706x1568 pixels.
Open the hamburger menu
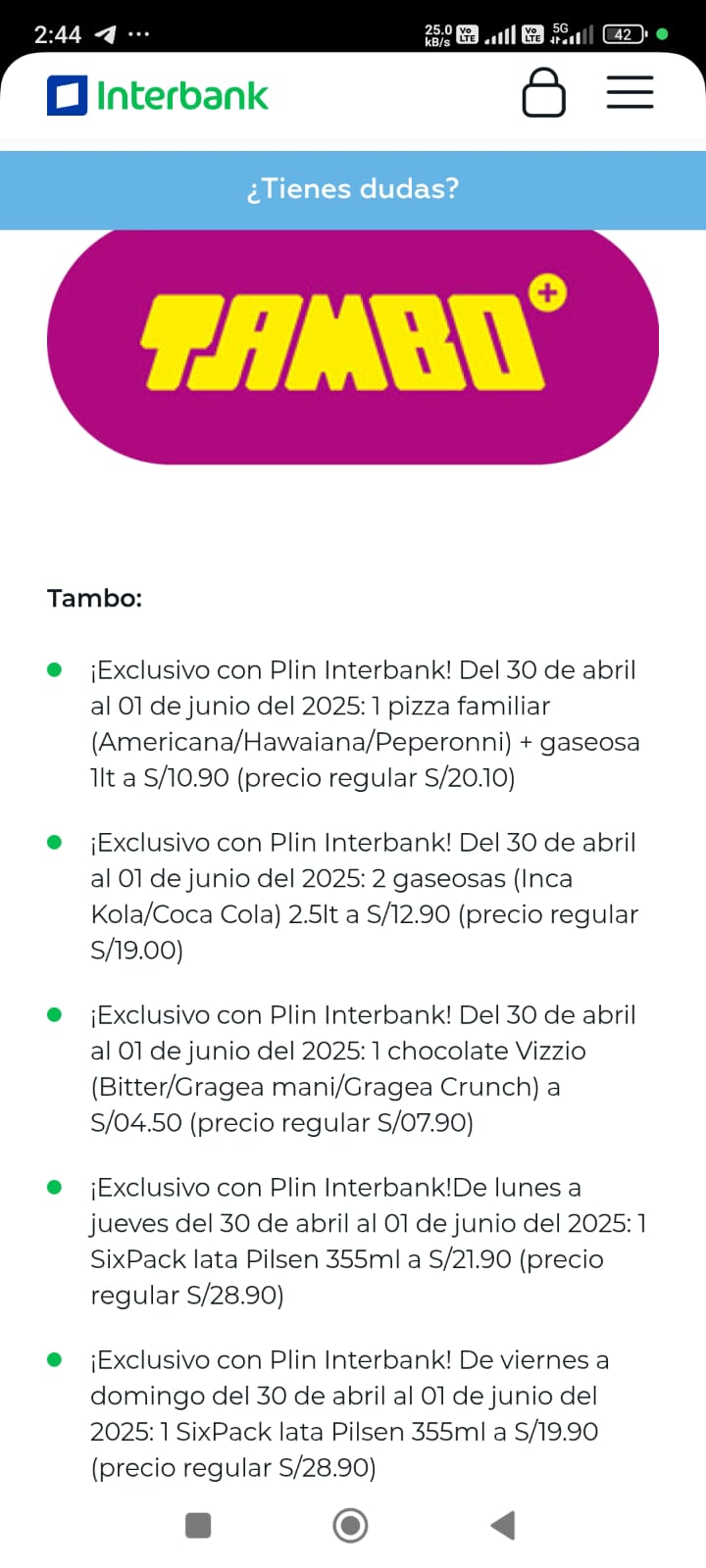tap(630, 92)
